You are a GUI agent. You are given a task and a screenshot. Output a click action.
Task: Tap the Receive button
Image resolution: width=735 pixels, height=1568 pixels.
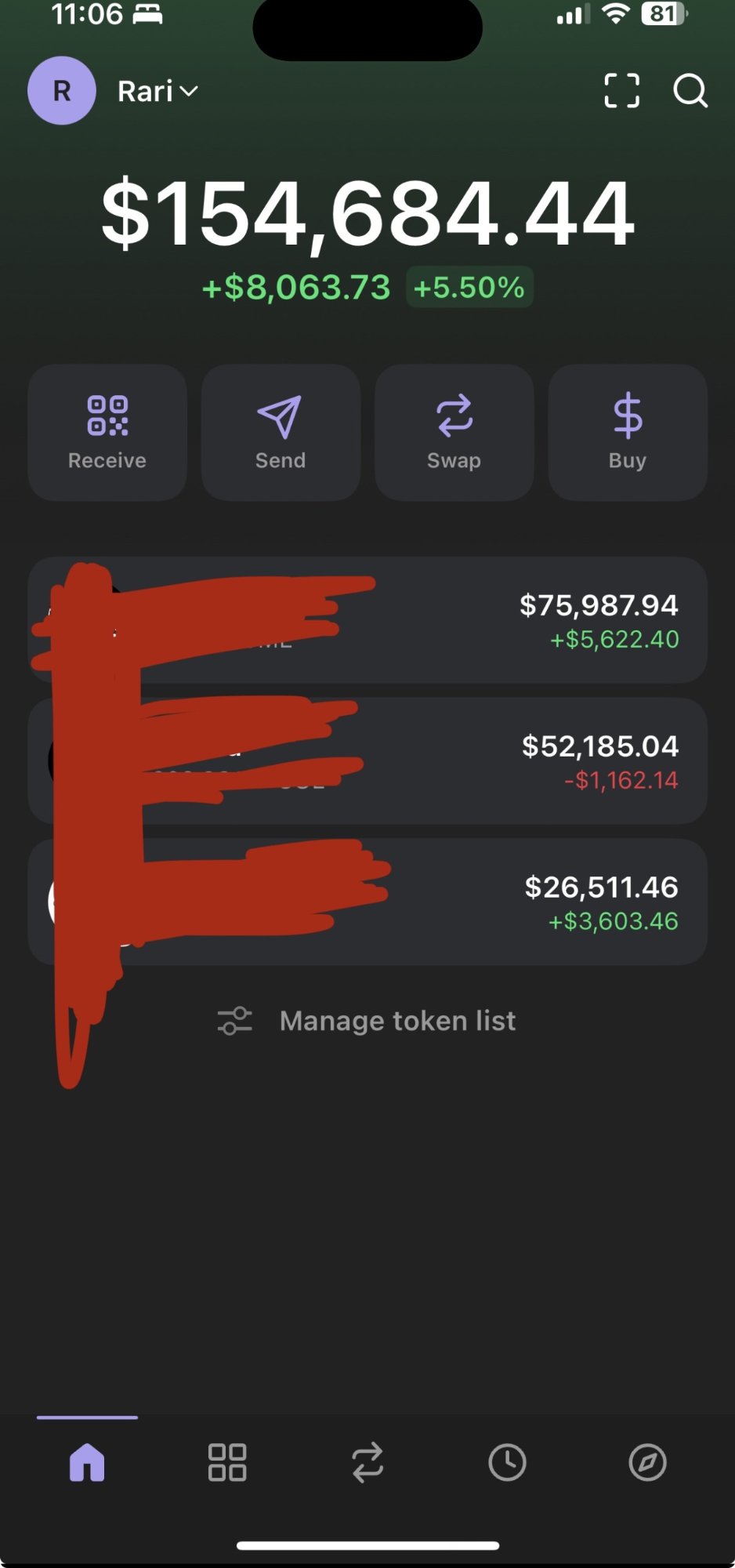tap(107, 432)
